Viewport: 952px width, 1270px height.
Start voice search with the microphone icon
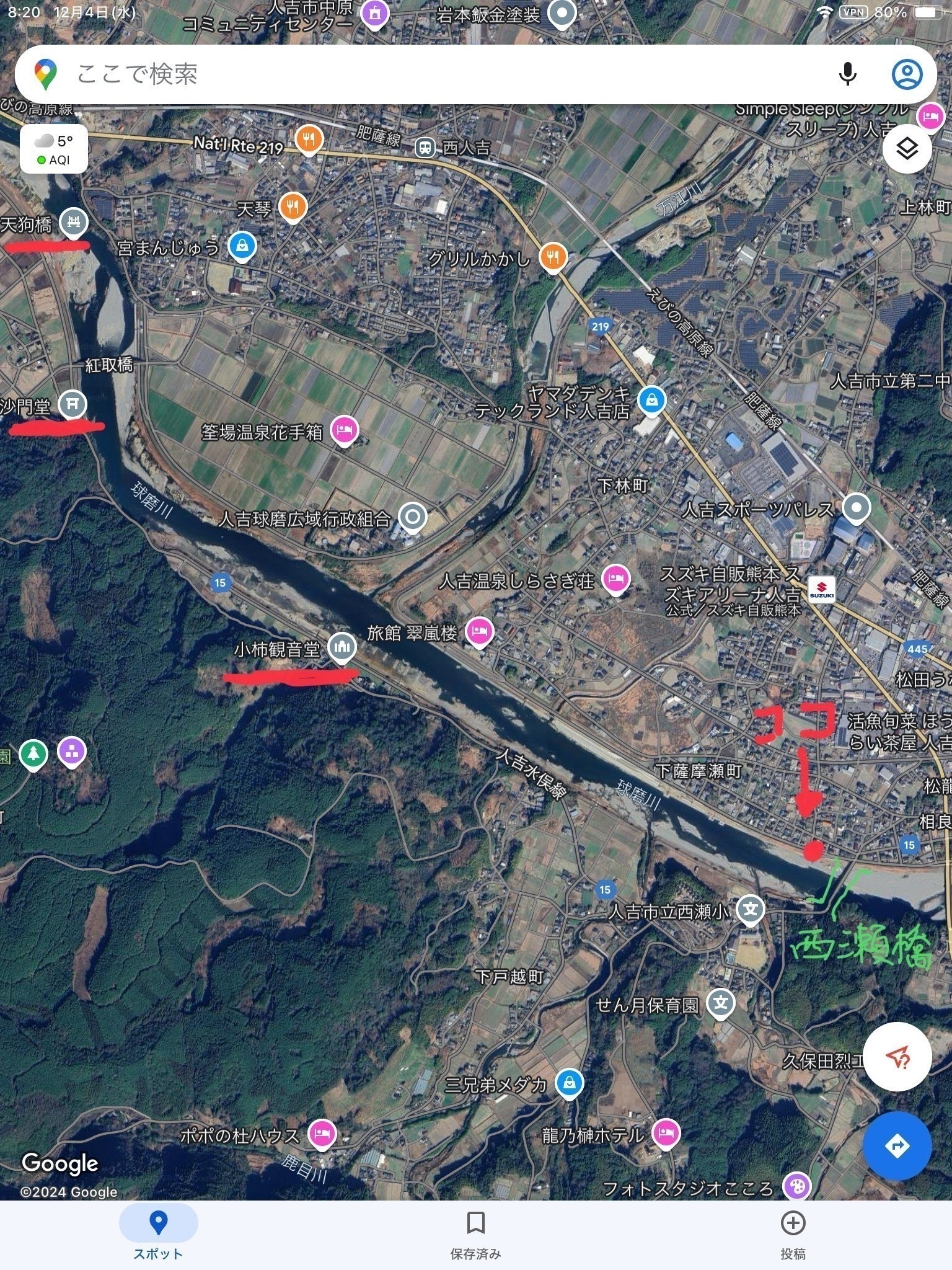pyautogui.click(x=847, y=74)
